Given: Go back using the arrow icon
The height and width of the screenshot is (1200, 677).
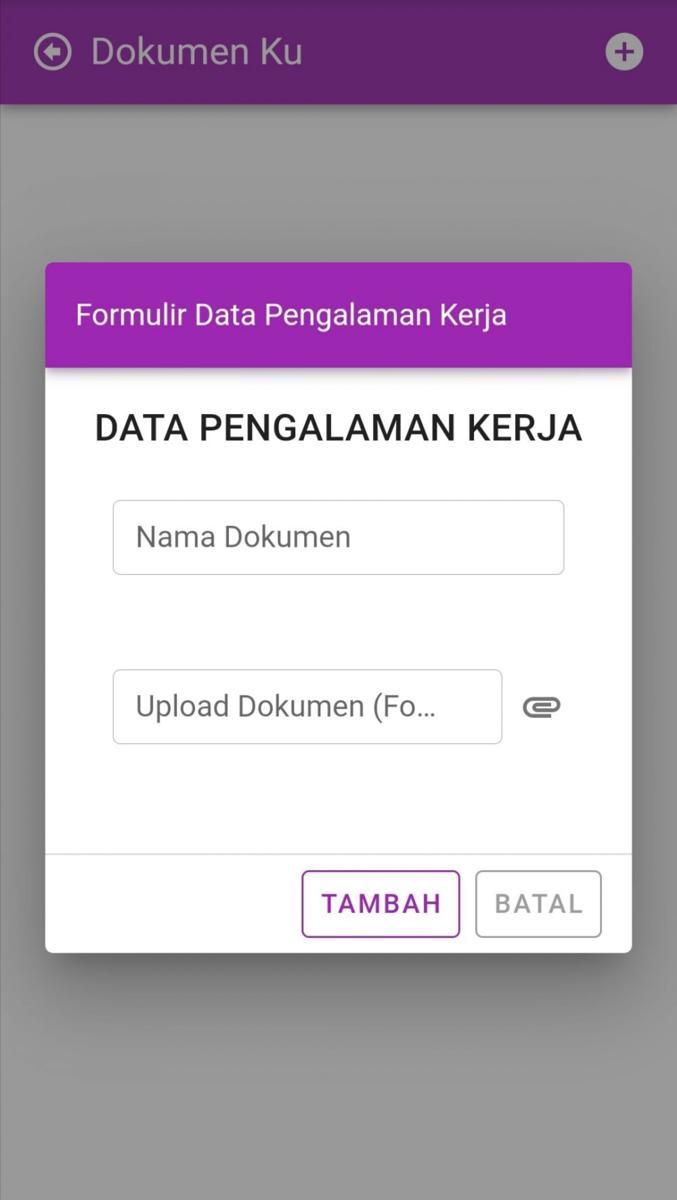Looking at the screenshot, I should pos(53,52).
